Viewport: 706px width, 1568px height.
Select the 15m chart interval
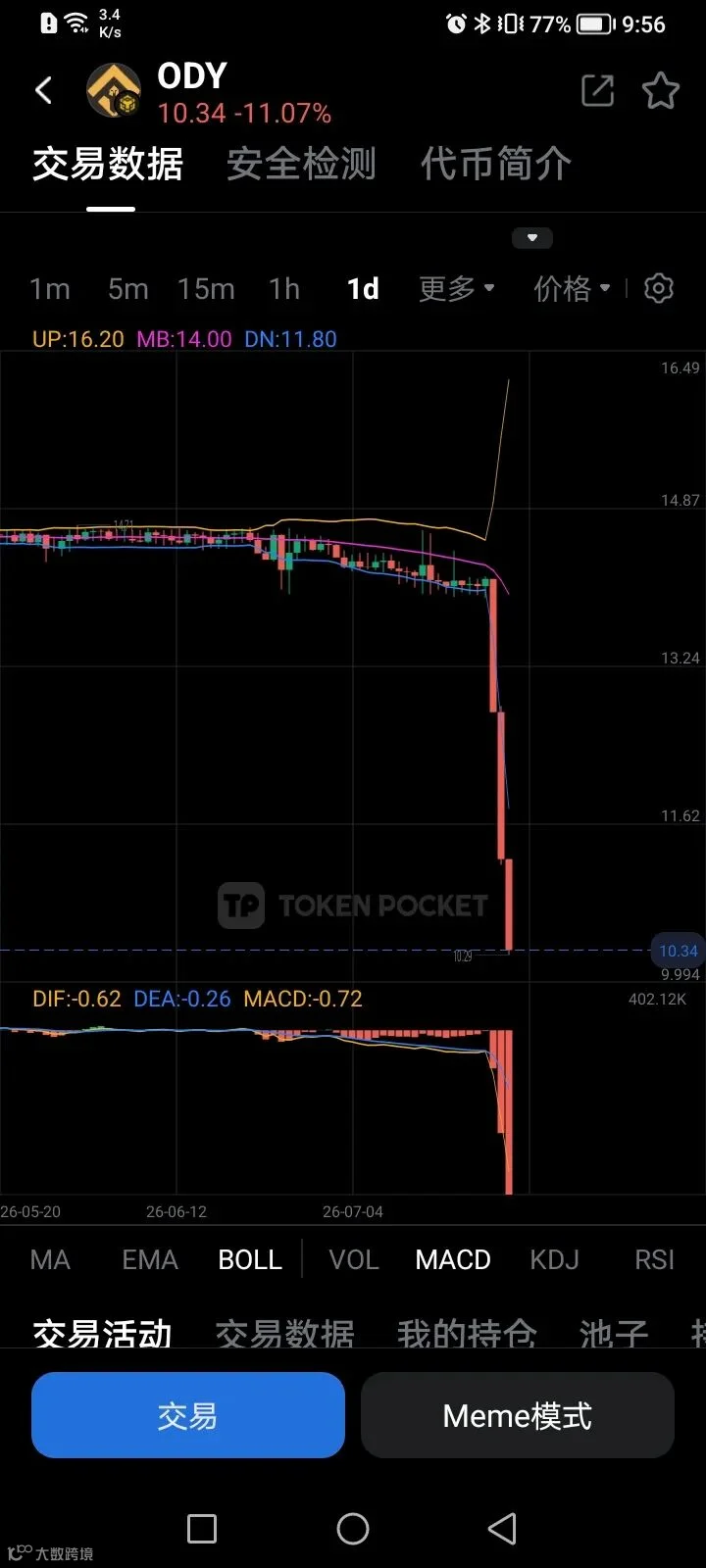click(x=206, y=289)
